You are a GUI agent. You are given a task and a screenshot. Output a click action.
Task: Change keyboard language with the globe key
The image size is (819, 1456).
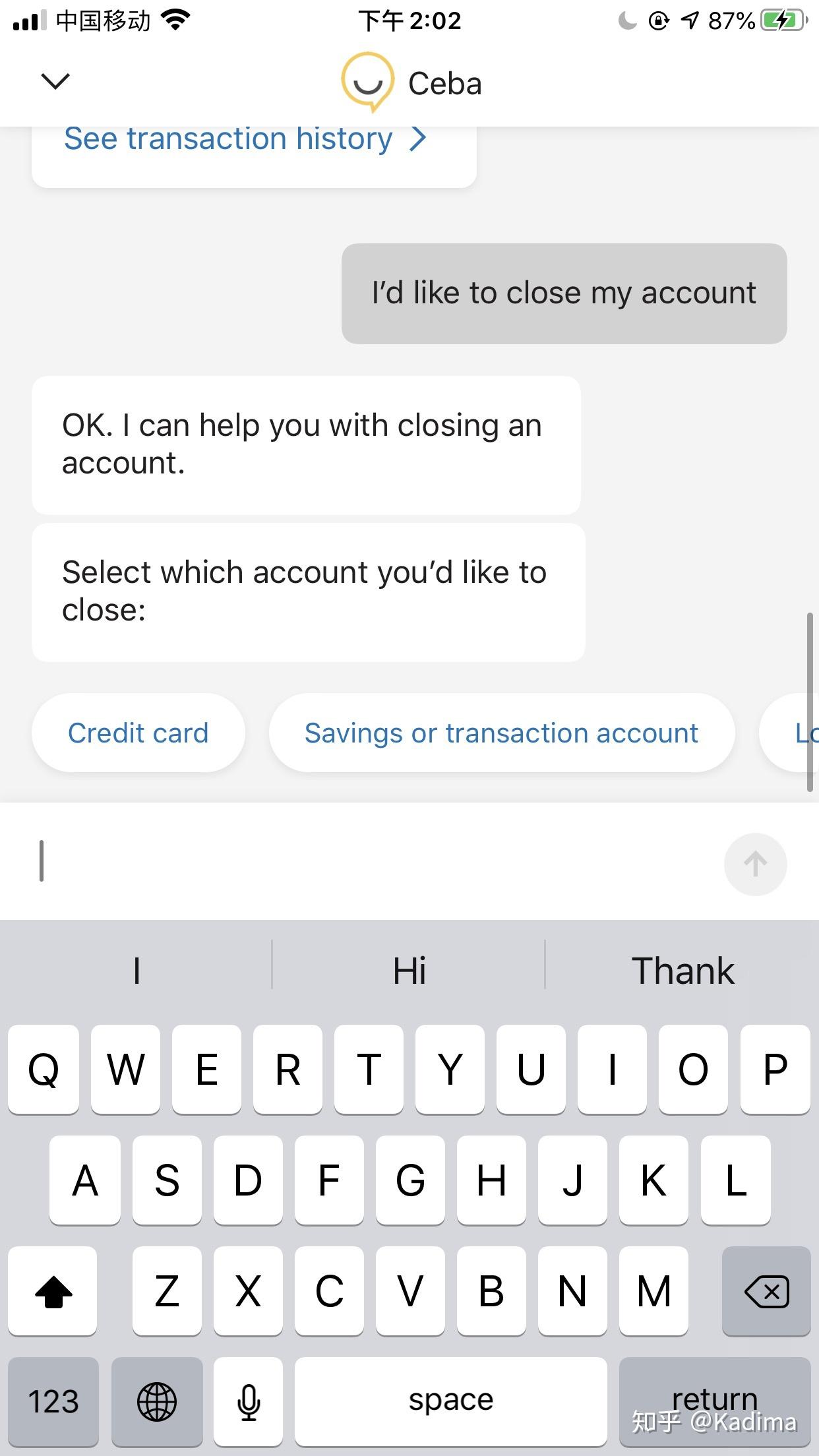tap(157, 1401)
